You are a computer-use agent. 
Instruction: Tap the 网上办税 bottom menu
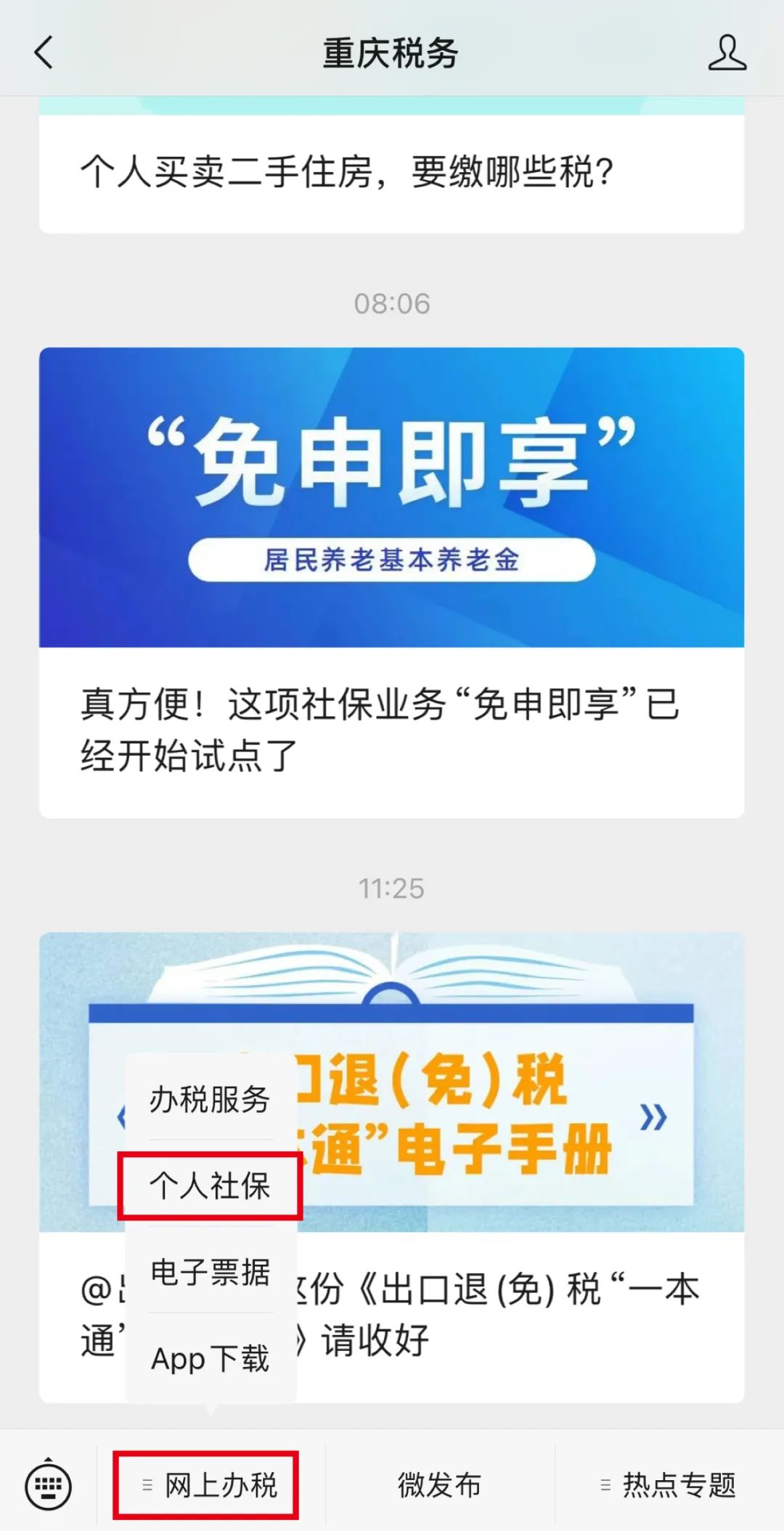coord(211,1485)
